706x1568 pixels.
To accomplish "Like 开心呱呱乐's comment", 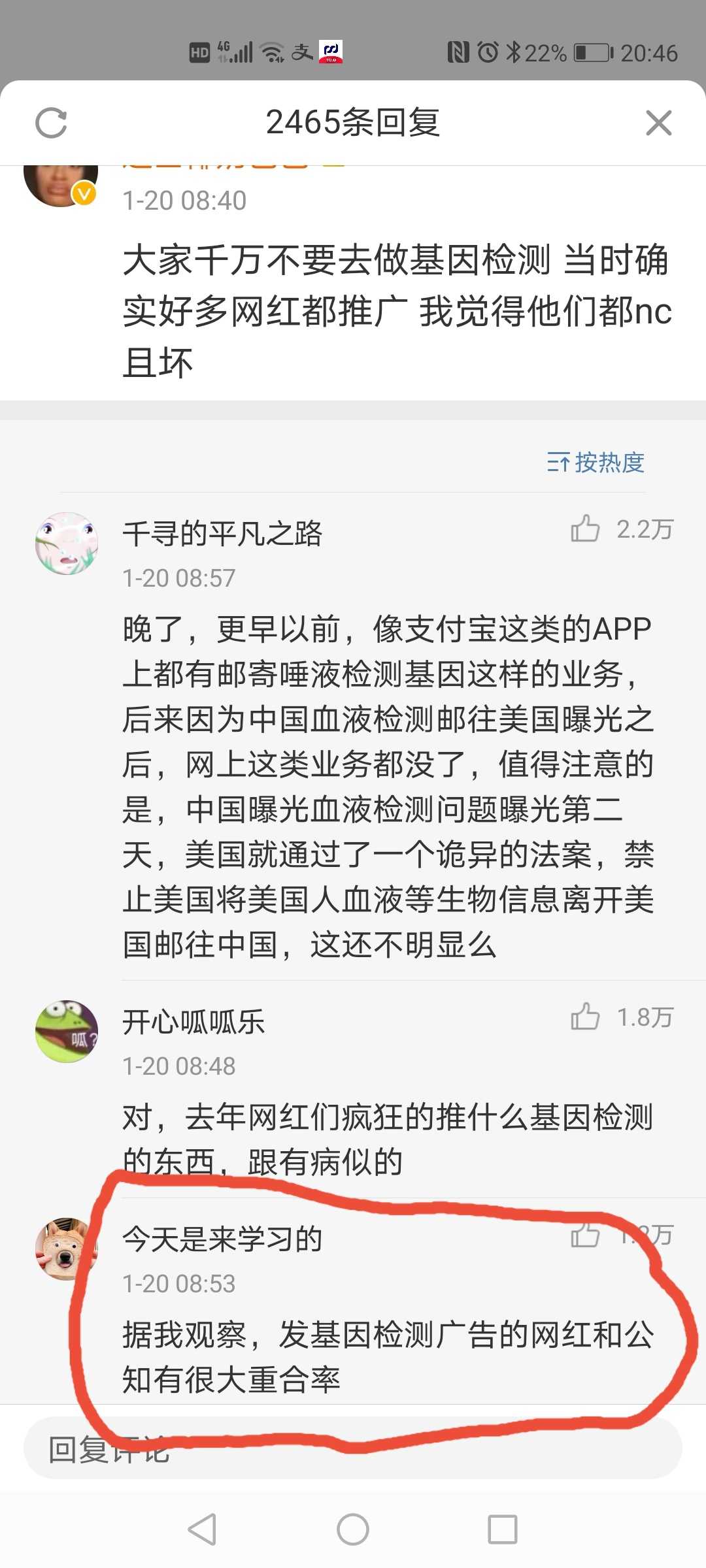I will (x=585, y=1017).
